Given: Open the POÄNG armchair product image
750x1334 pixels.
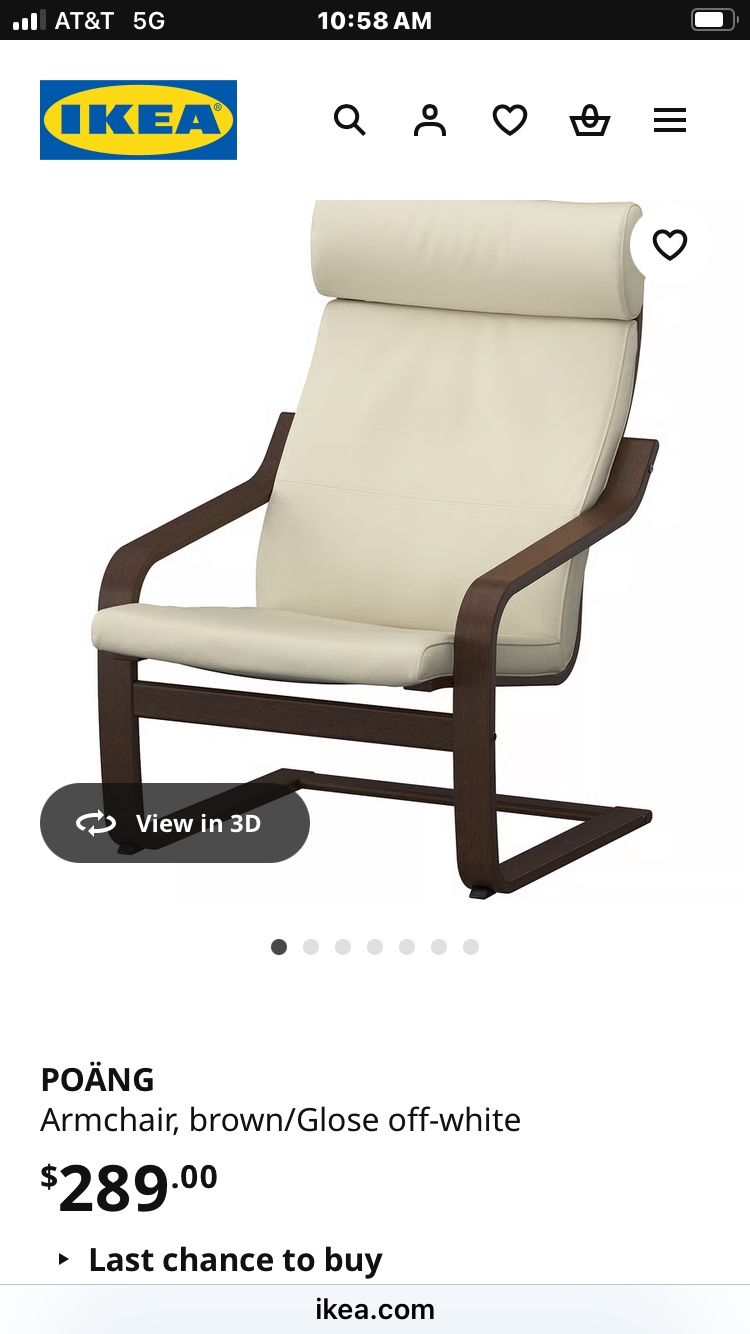Looking at the screenshot, I should tap(400, 550).
